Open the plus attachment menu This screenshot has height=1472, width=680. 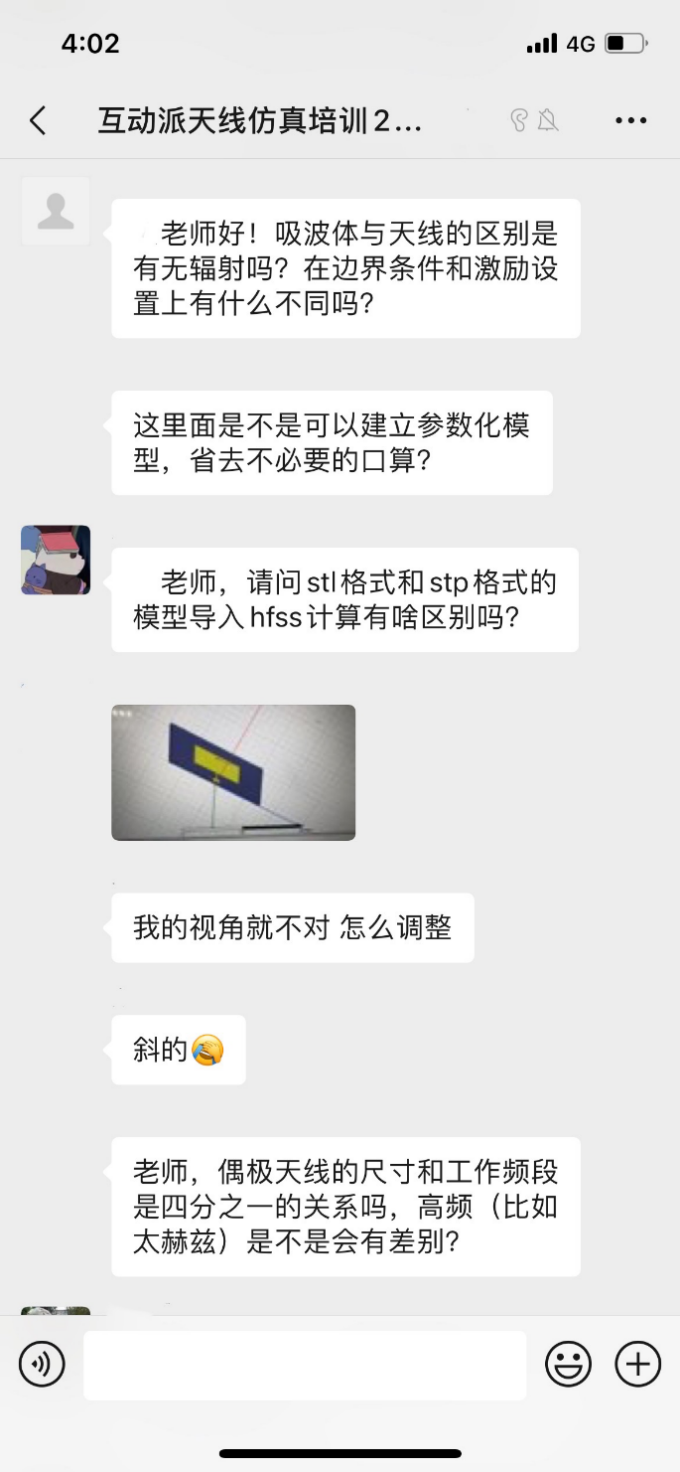pyautogui.click(x=638, y=1364)
